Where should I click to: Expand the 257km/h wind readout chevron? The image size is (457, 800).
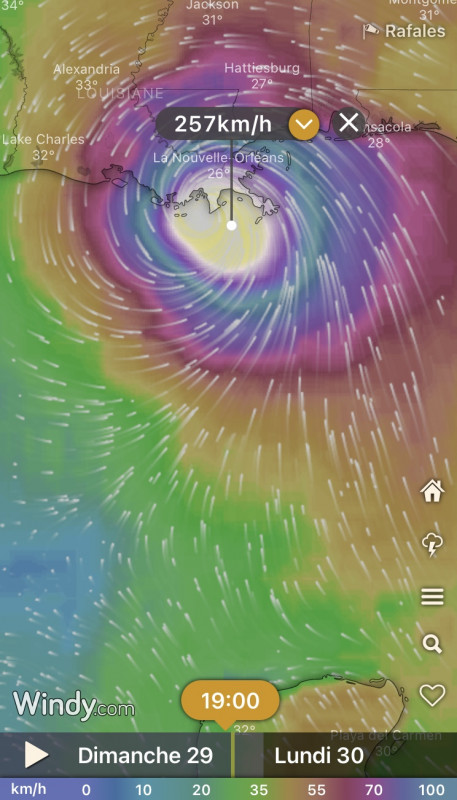(x=304, y=124)
